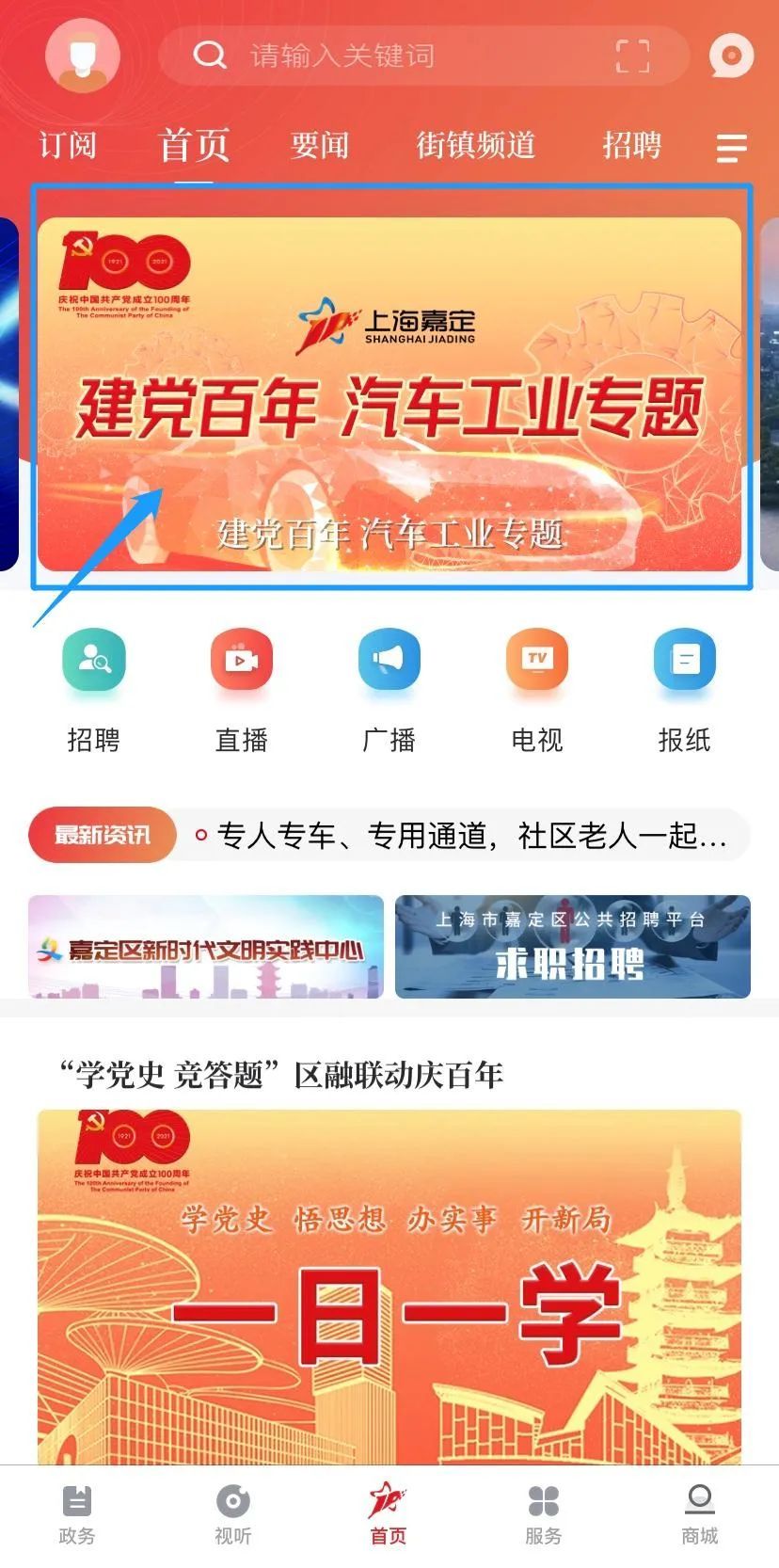Viewport: 779px width, 1568px height.
Task: Open the messages chat bubble icon
Action: point(731,56)
